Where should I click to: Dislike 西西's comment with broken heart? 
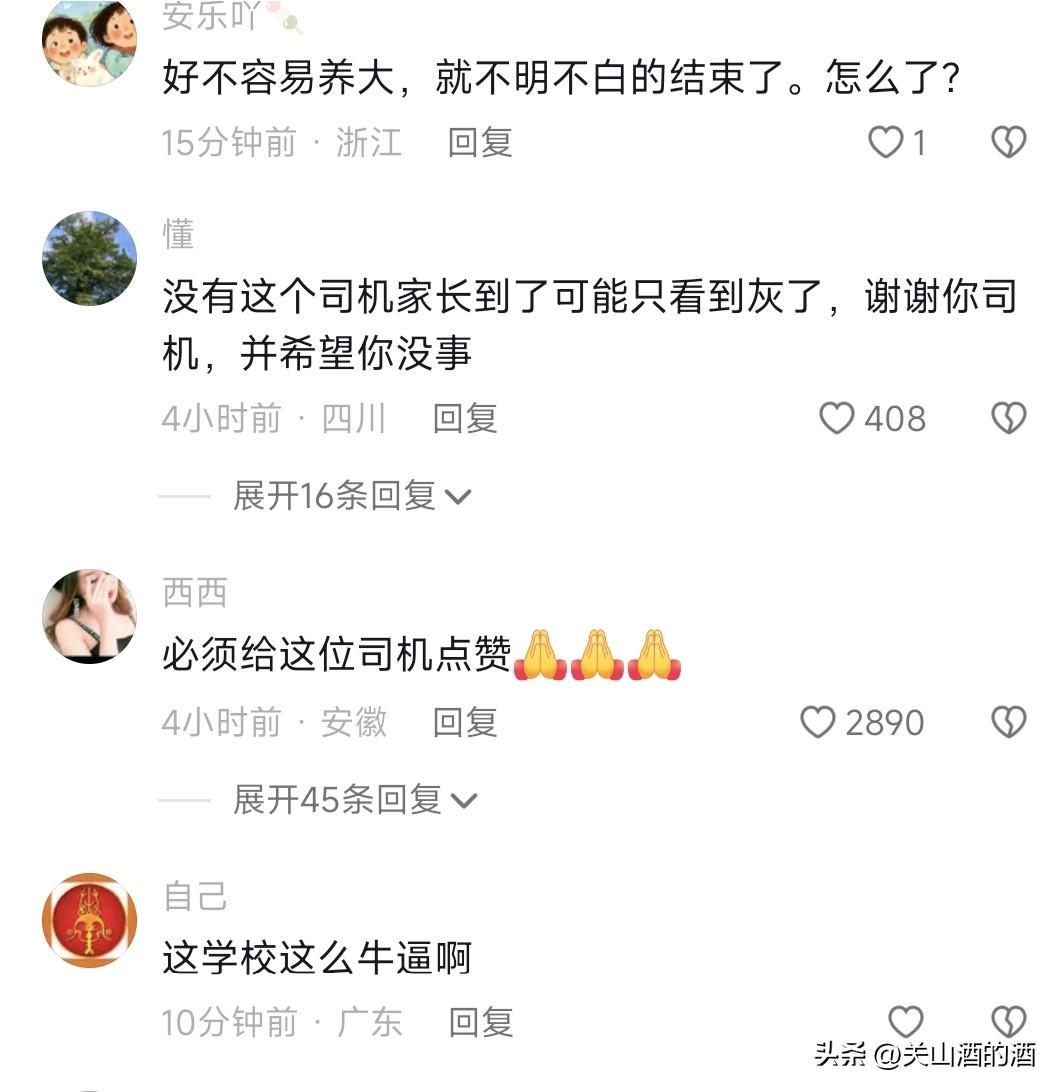coord(1008,722)
